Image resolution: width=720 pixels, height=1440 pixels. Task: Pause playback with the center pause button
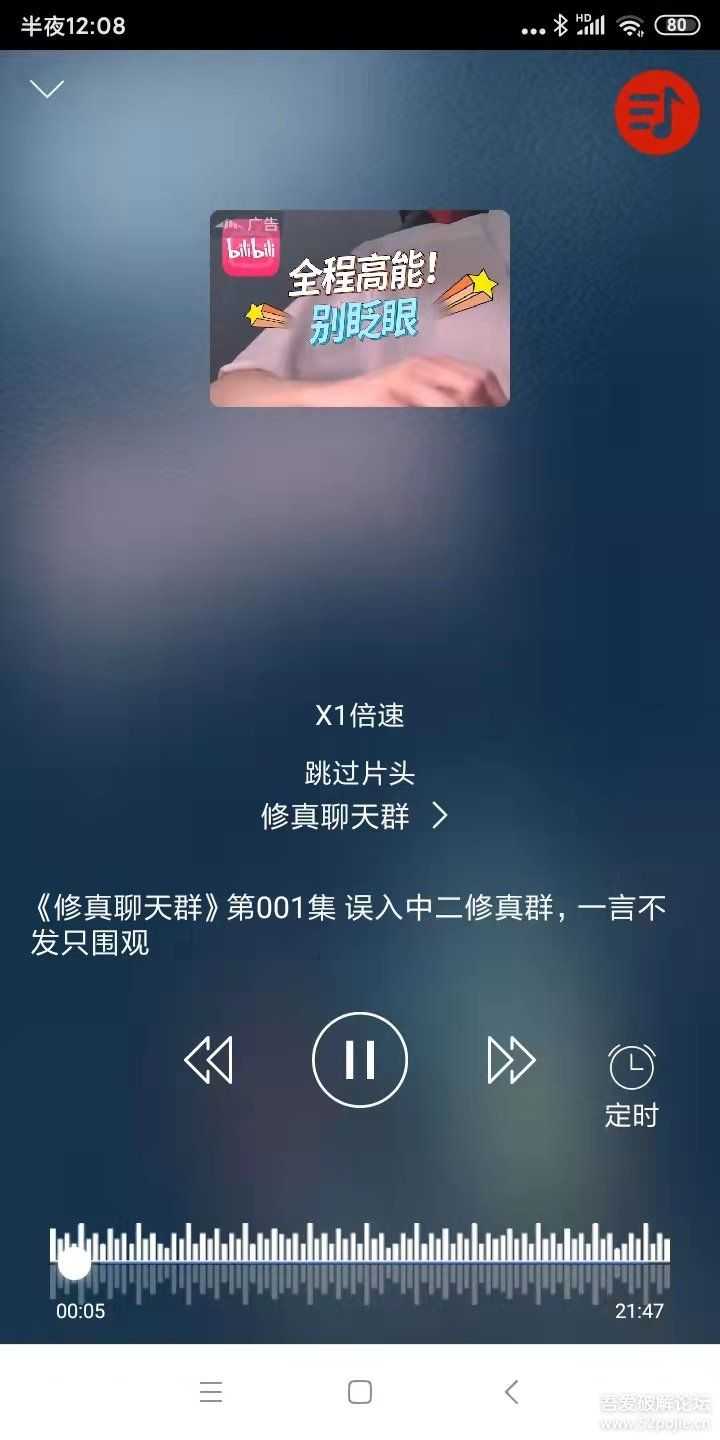360,1059
